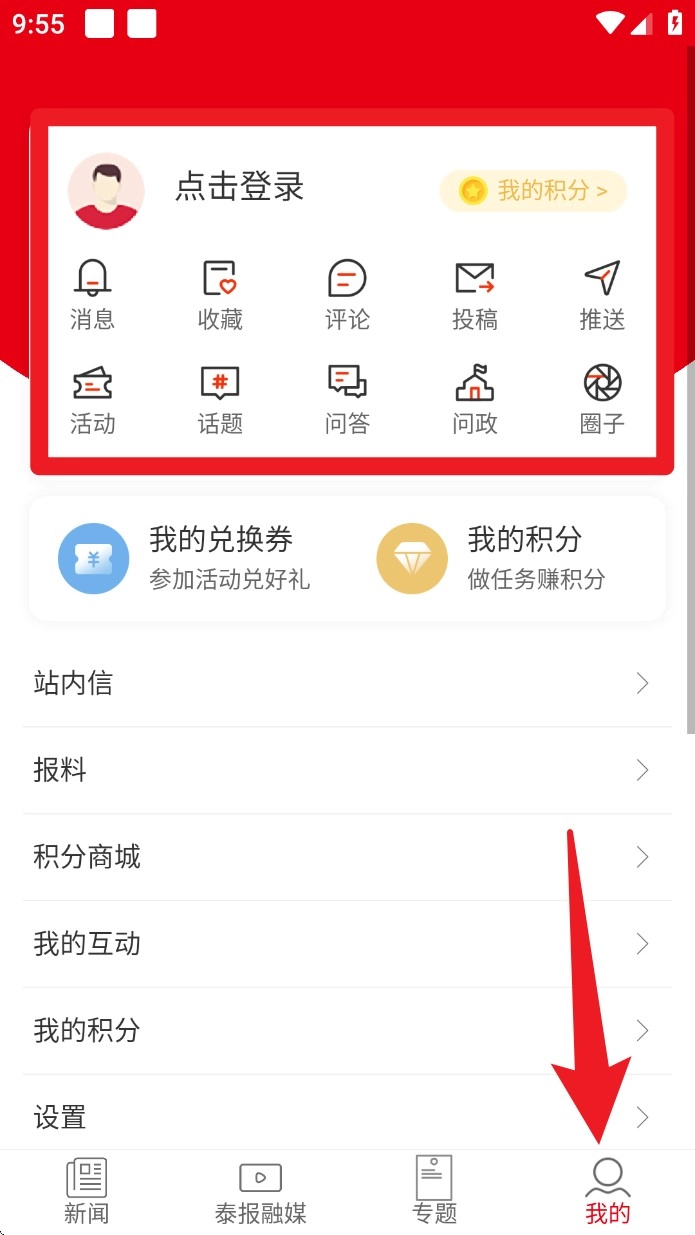This screenshot has width=695, height=1235.
Task: Open 消息 notifications
Action: pos(92,294)
